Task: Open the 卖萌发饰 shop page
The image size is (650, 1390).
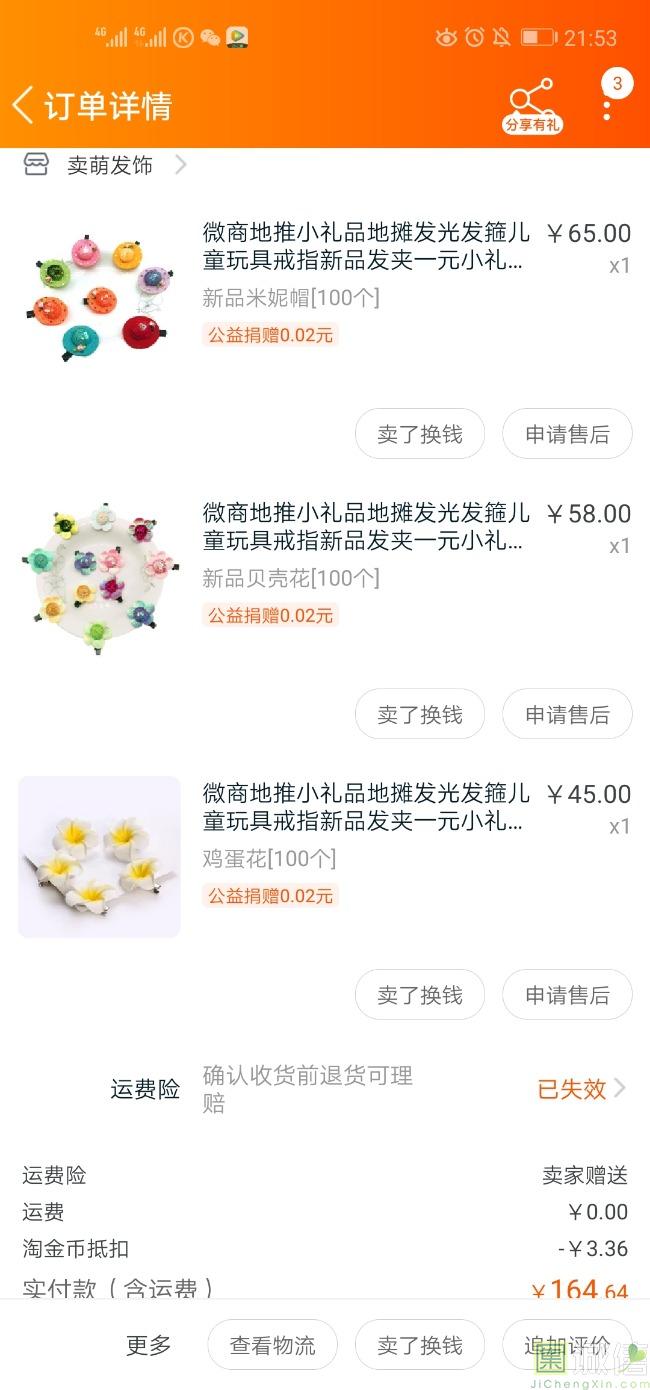Action: click(110, 166)
